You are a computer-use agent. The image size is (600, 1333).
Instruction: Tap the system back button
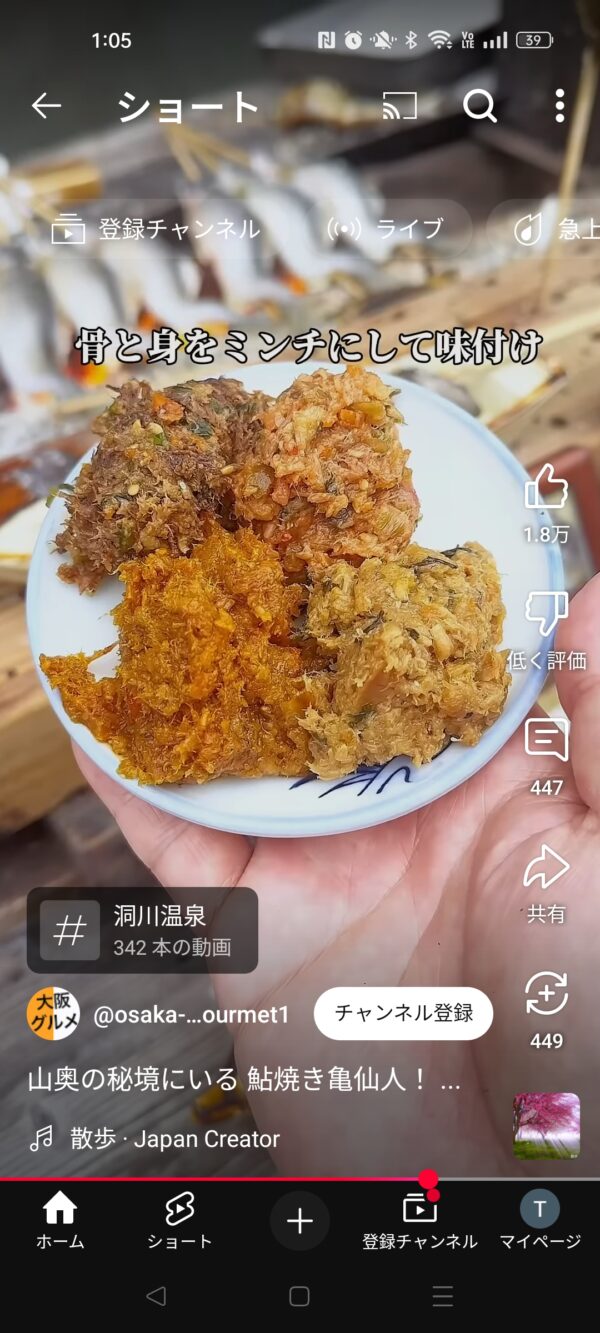pos(155,1297)
